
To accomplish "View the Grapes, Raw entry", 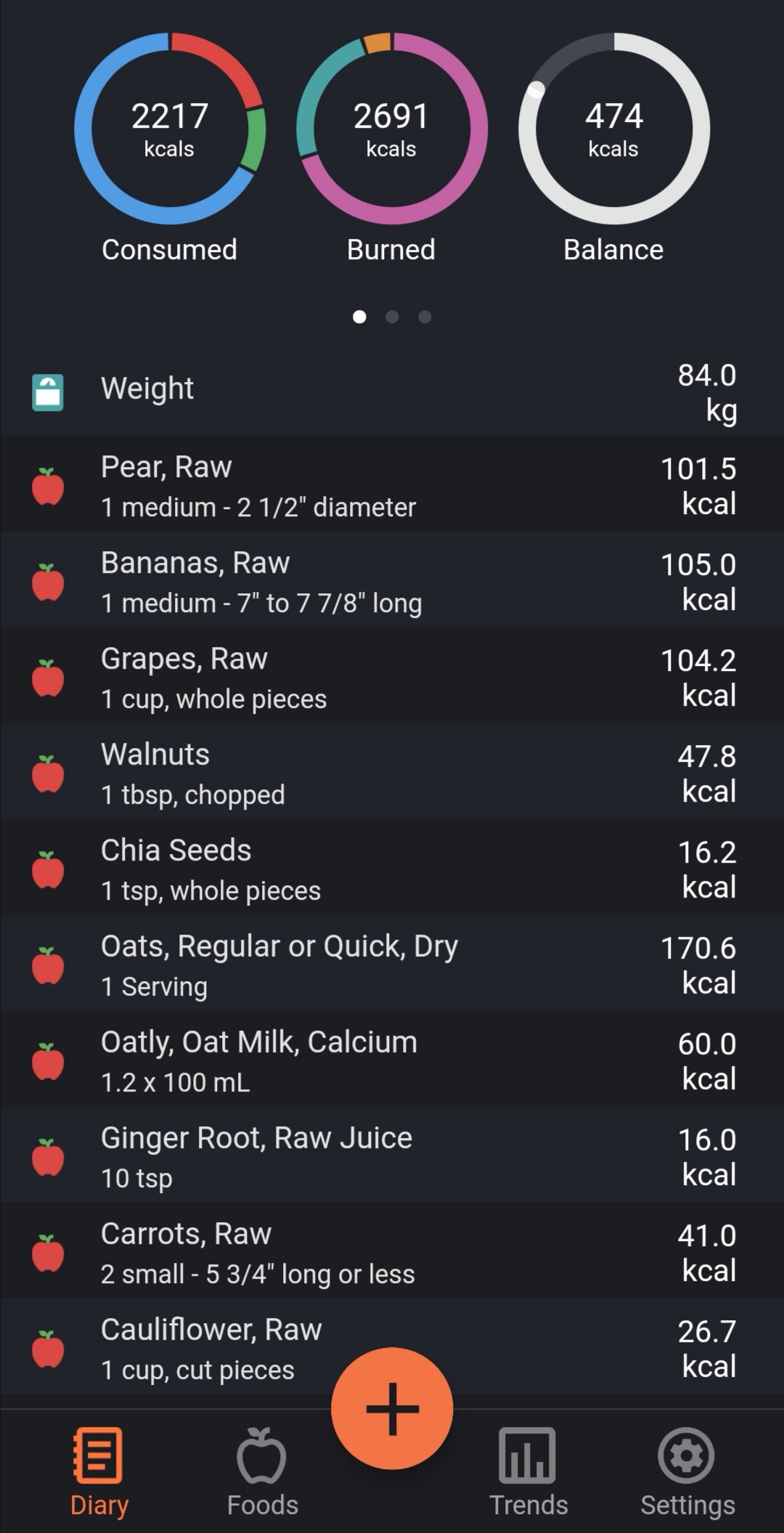I will pos(392,677).
